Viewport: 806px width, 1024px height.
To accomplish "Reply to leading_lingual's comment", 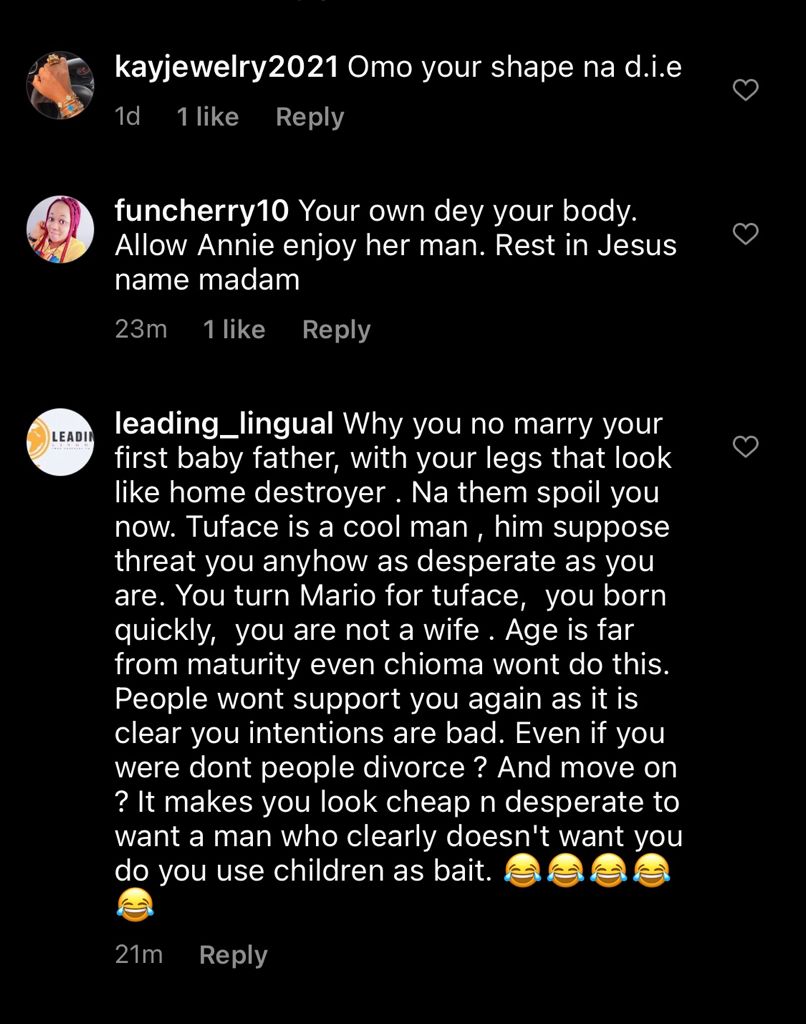I will pyautogui.click(x=233, y=955).
